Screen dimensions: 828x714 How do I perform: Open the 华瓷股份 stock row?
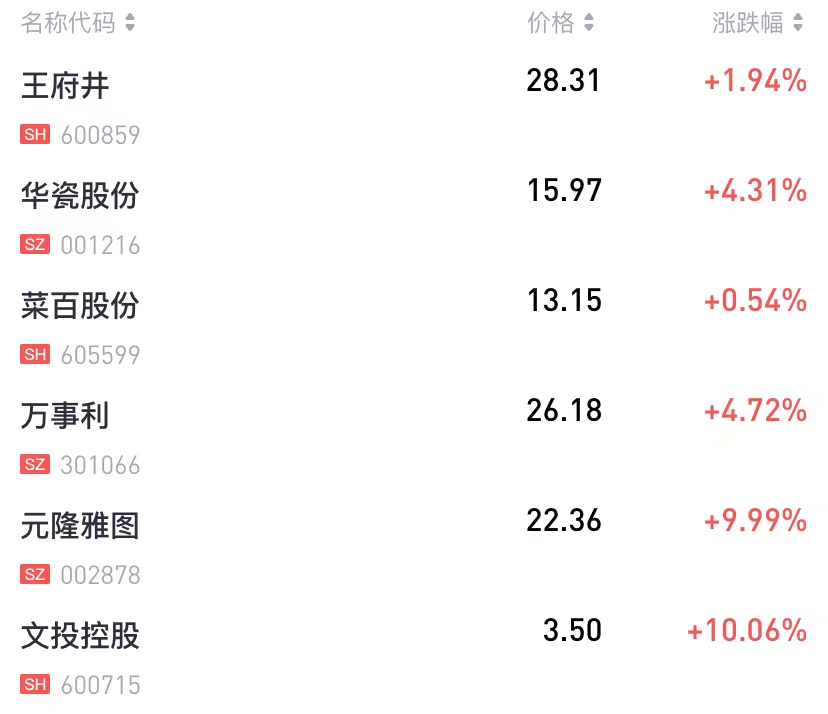pos(80,196)
